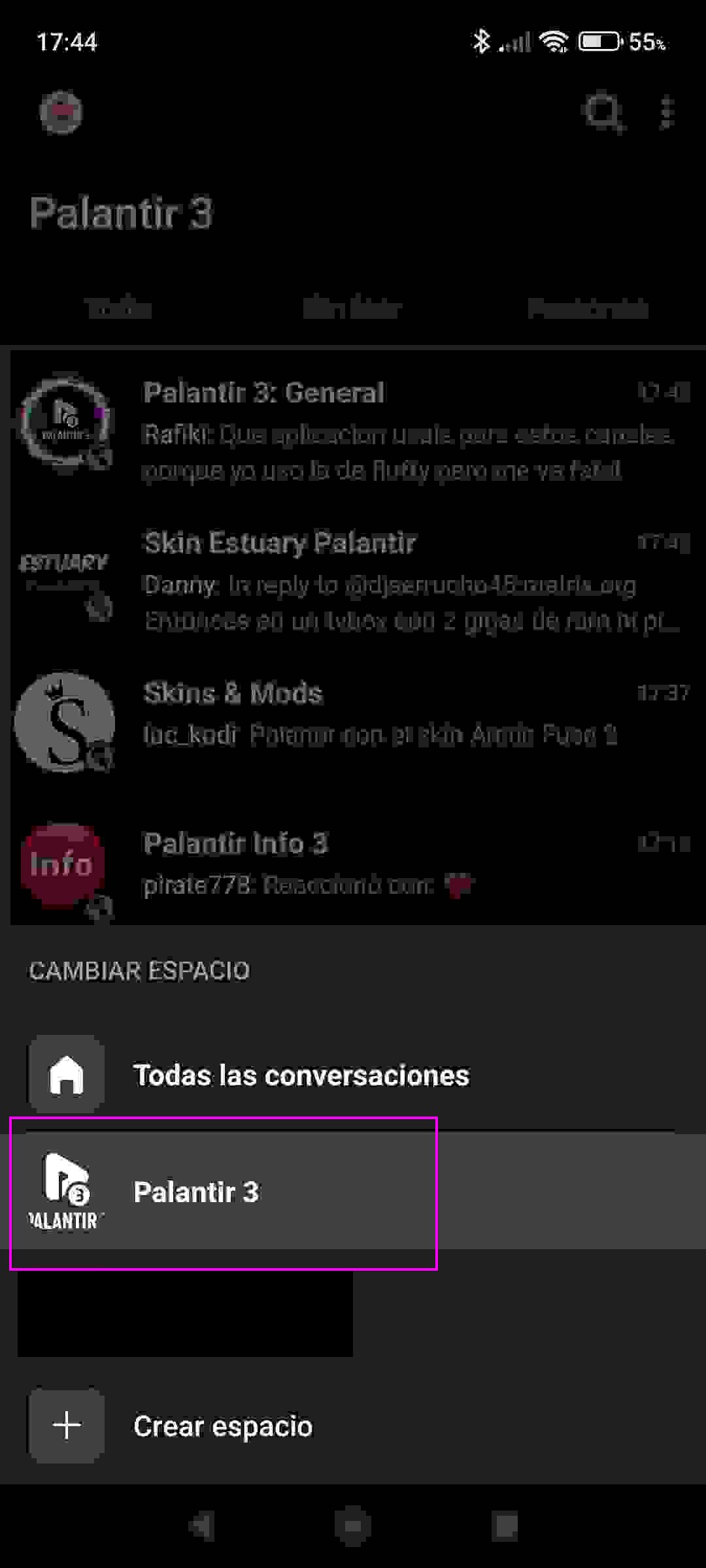This screenshot has width=706, height=1568.
Task: Tap the system home button
Action: (x=353, y=1527)
